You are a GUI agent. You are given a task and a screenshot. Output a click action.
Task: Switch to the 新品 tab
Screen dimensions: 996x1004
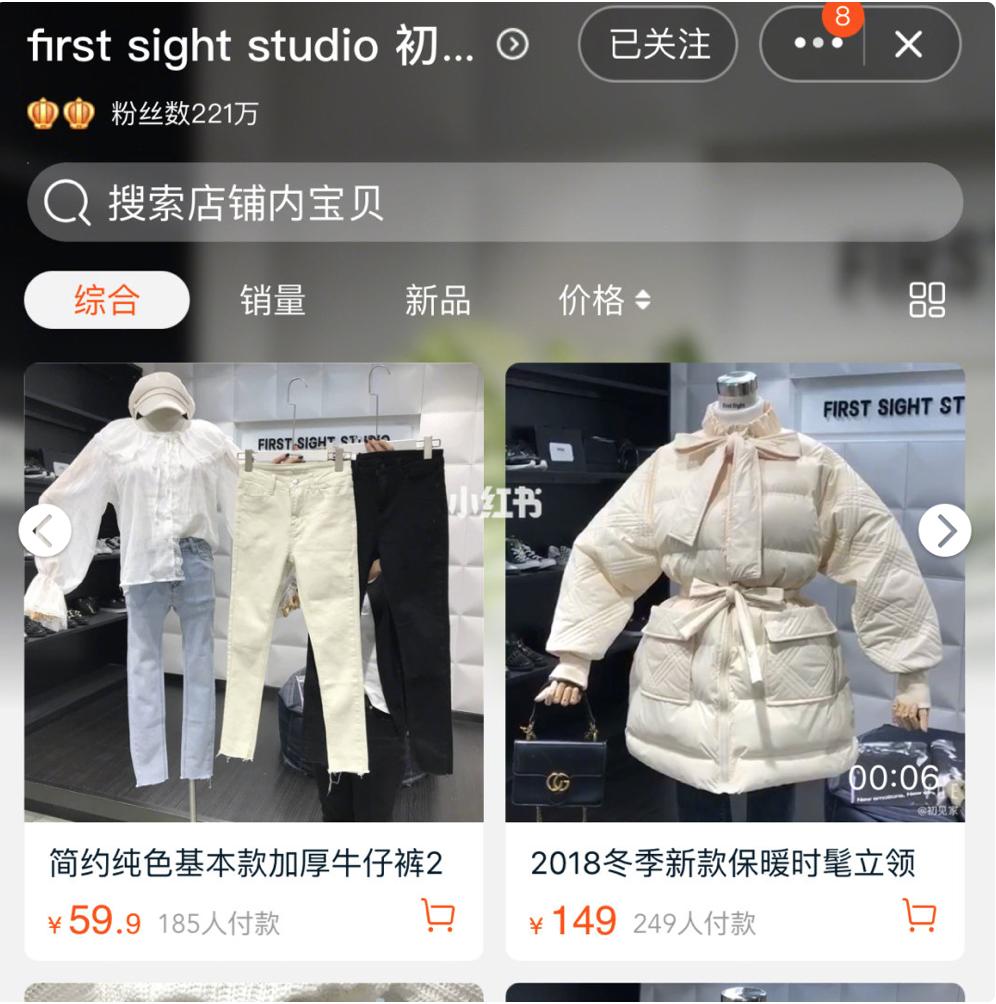coord(438,299)
